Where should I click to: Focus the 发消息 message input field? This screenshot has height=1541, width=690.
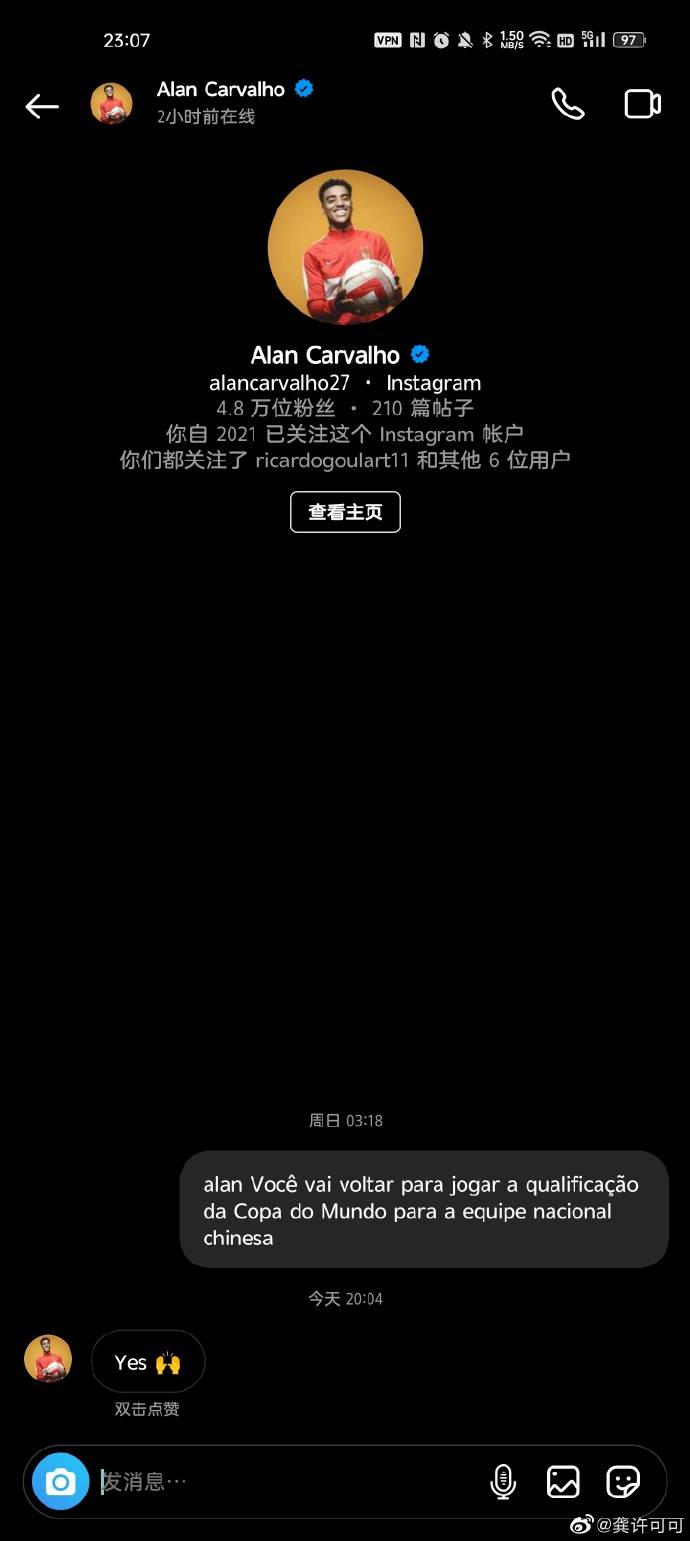pos(290,1481)
